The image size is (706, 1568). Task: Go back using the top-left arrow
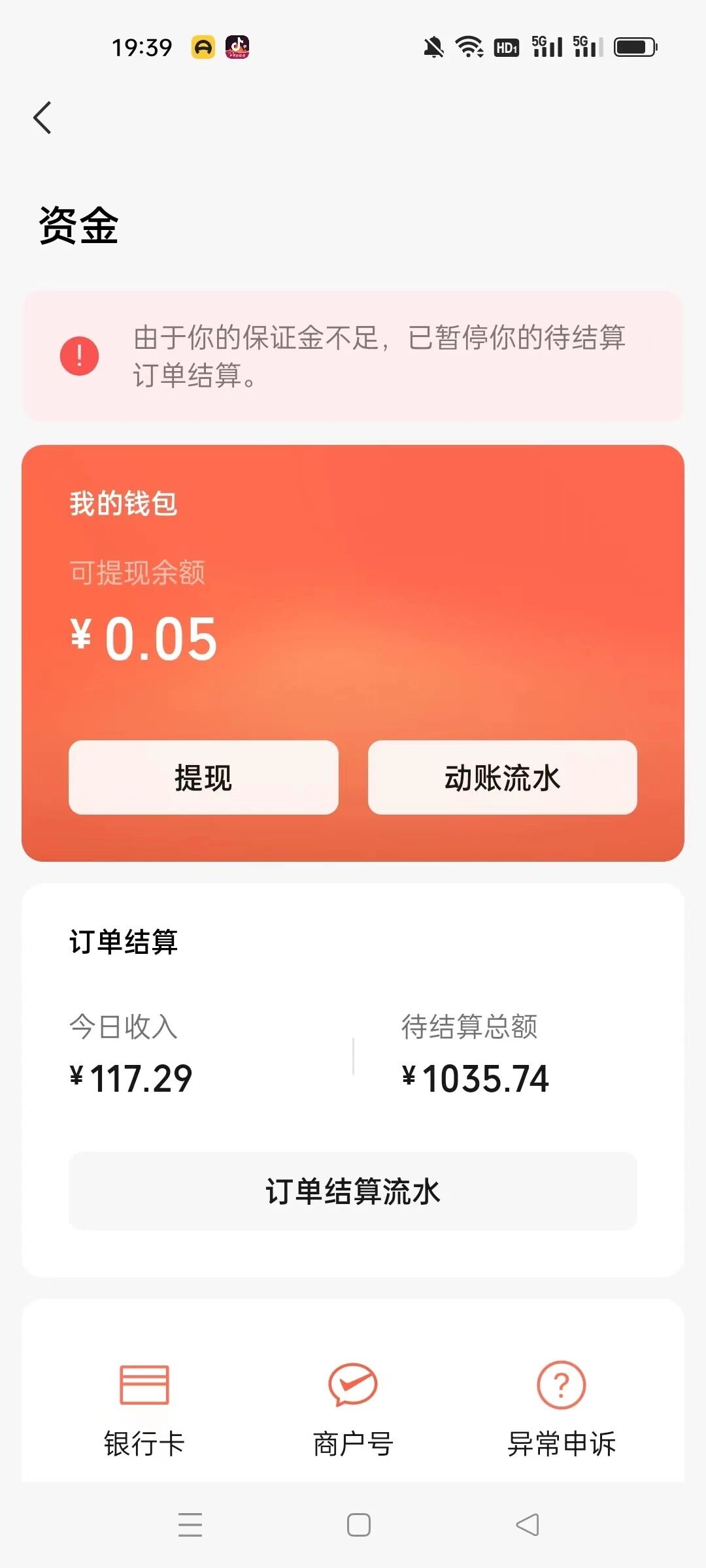(42, 118)
